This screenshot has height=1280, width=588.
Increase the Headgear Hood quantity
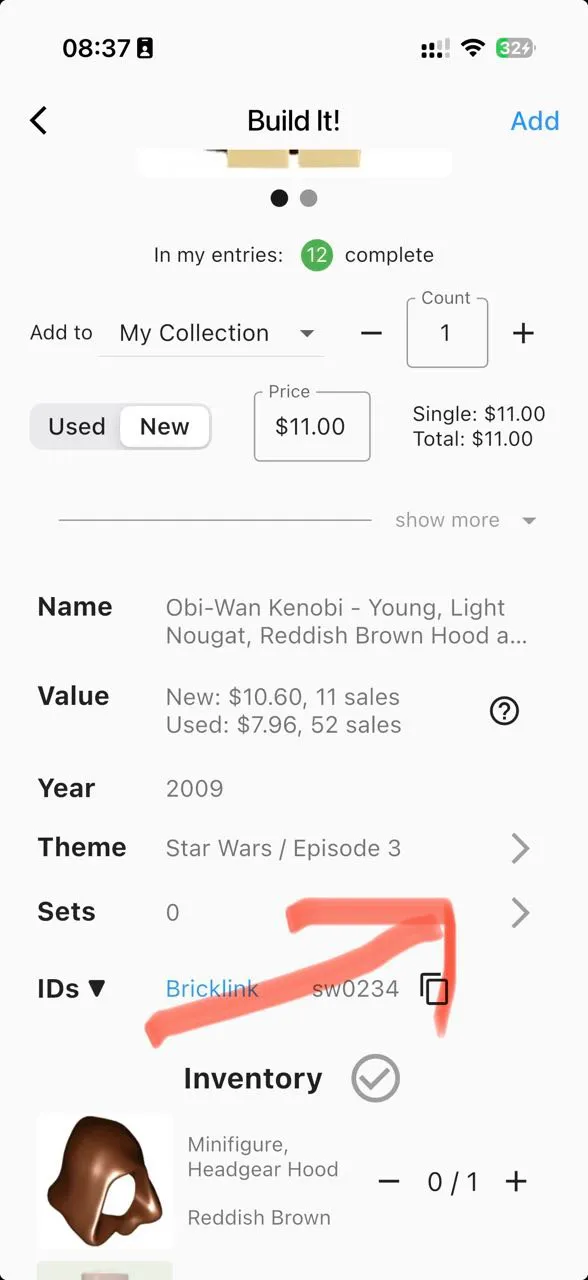(516, 1182)
